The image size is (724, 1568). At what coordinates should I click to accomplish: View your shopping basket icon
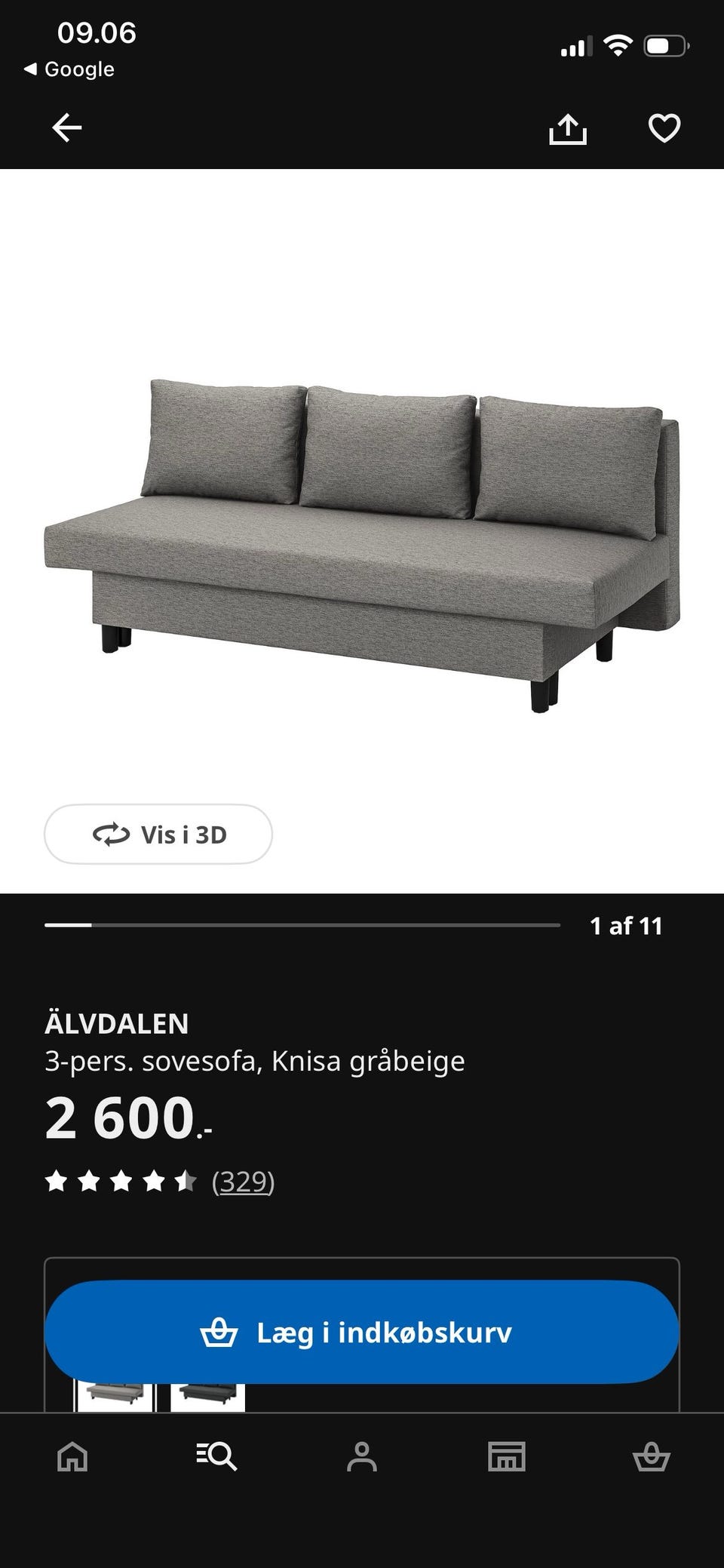(x=653, y=1456)
